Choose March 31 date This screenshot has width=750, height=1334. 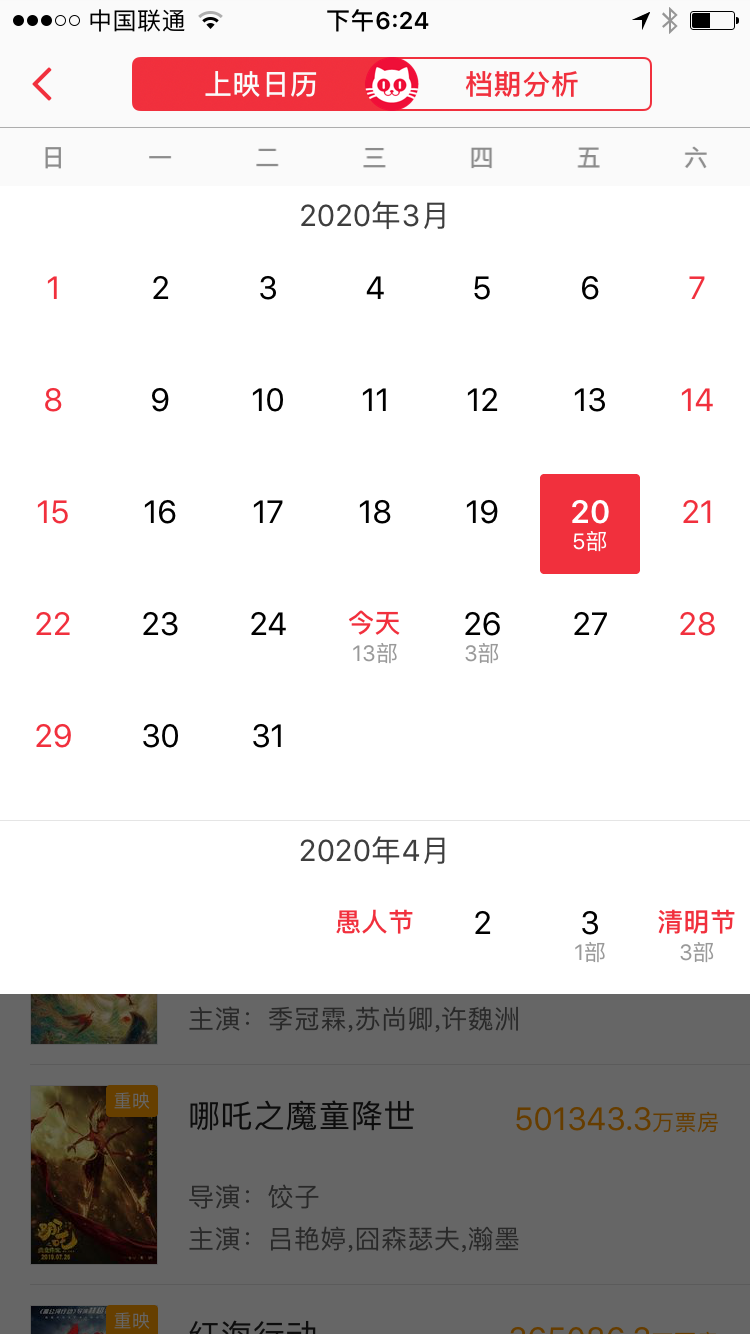pyautogui.click(x=268, y=737)
